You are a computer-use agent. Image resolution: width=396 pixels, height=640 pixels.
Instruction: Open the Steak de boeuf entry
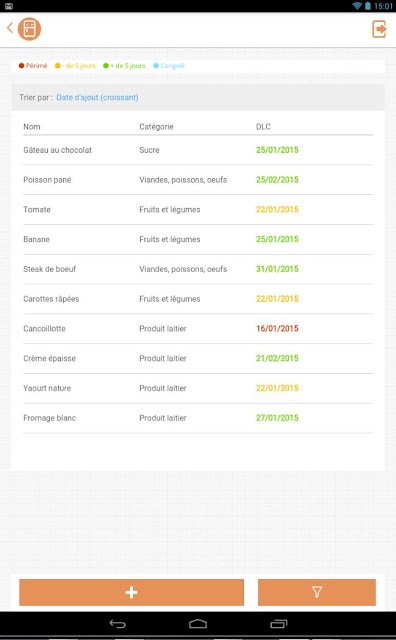[x=198, y=269]
